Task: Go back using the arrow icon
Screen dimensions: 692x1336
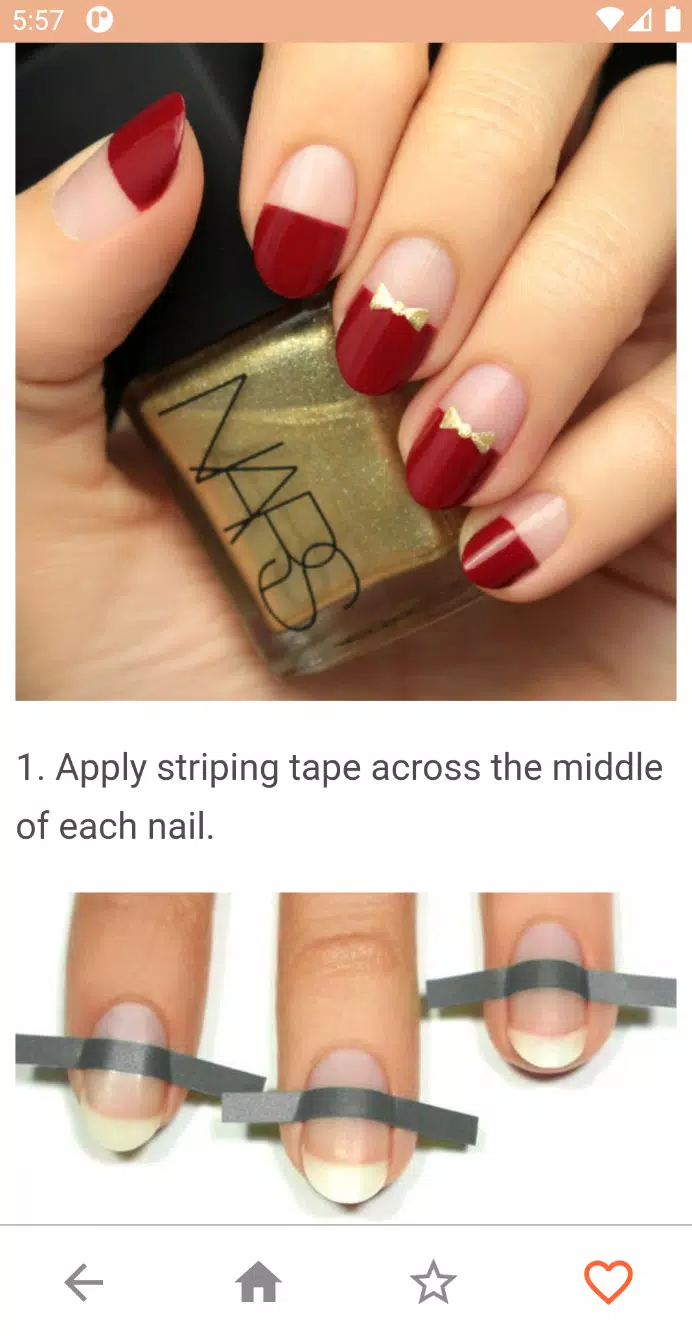Action: (x=84, y=1282)
